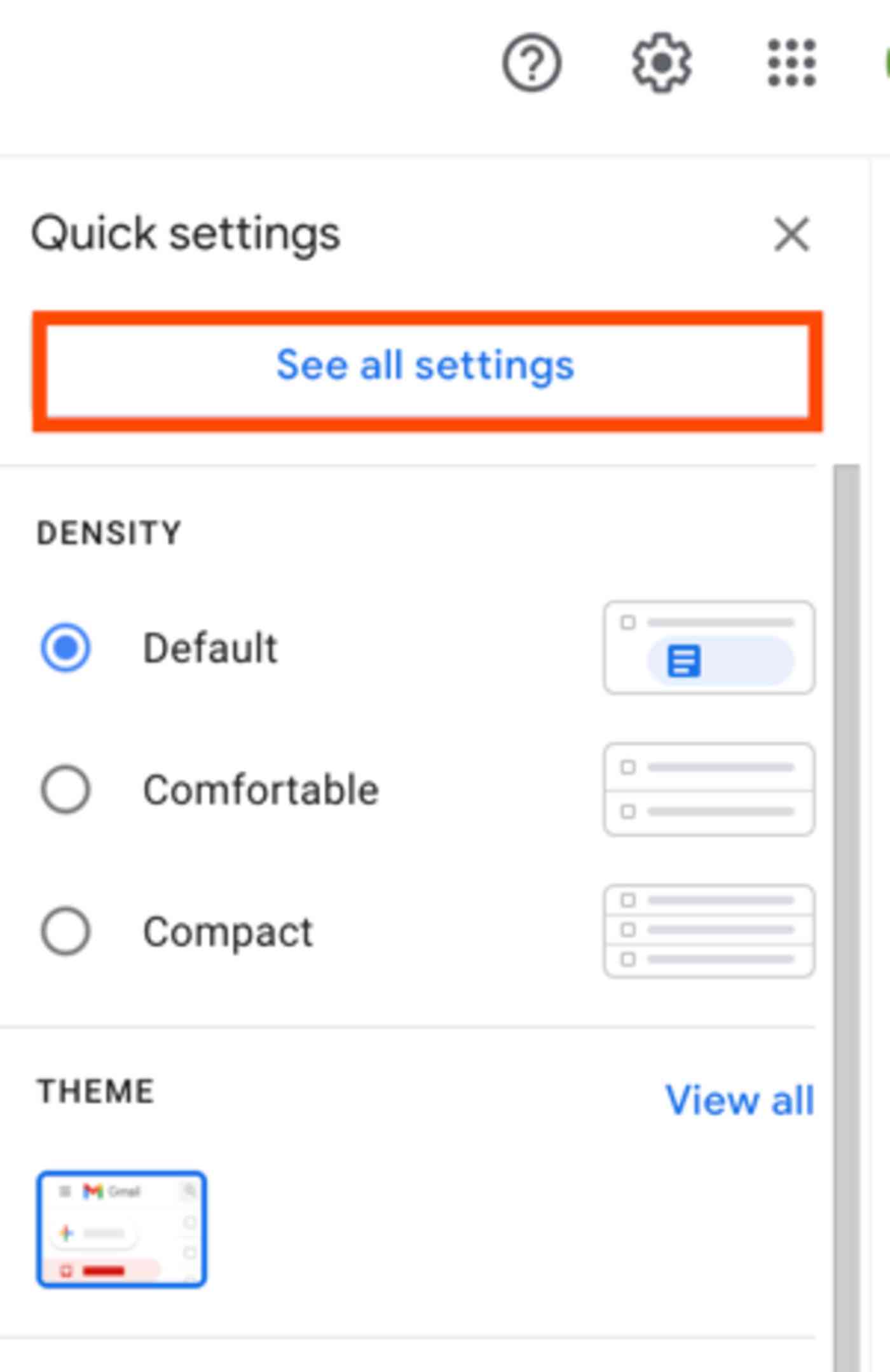View all themes
This screenshot has width=890, height=1372.
pos(739,1100)
